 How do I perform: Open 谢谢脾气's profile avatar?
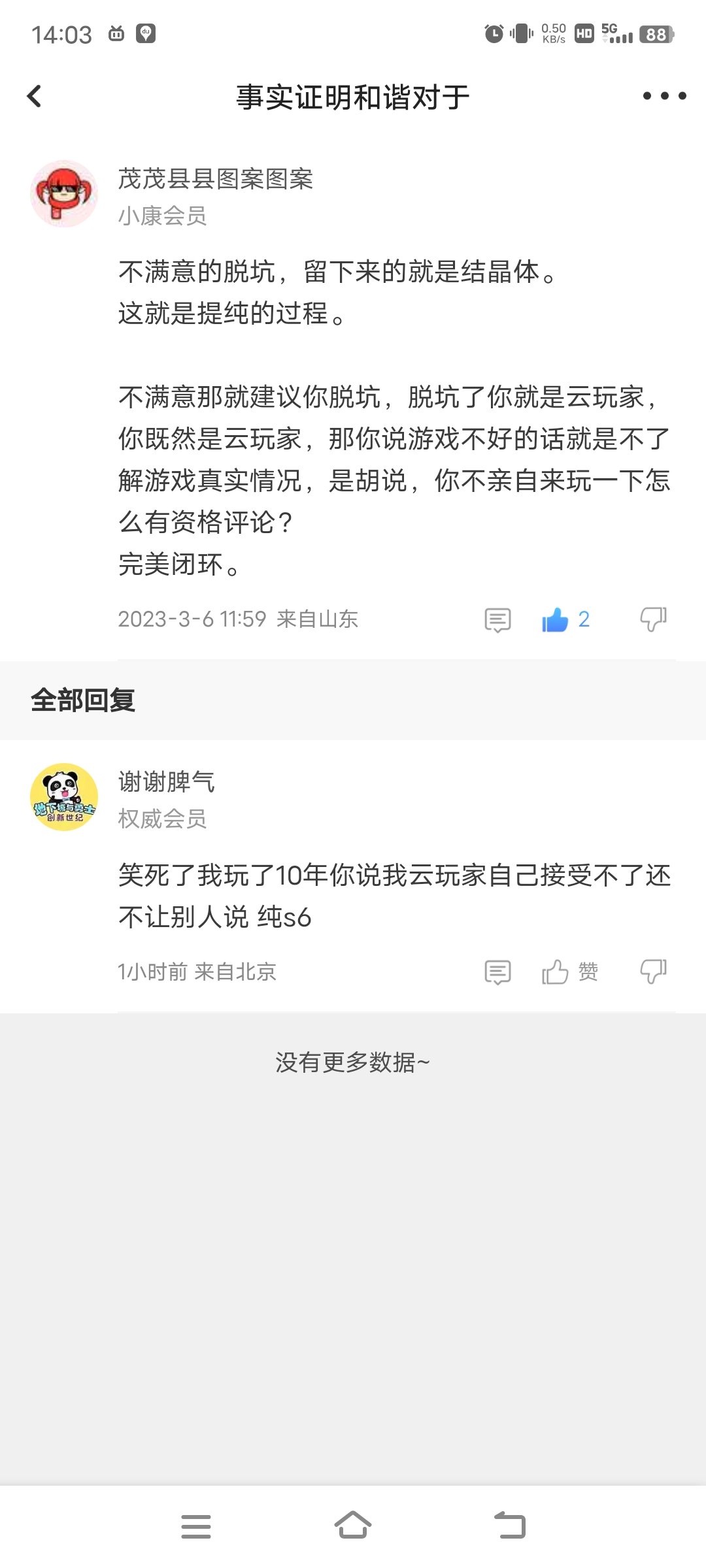tap(64, 797)
